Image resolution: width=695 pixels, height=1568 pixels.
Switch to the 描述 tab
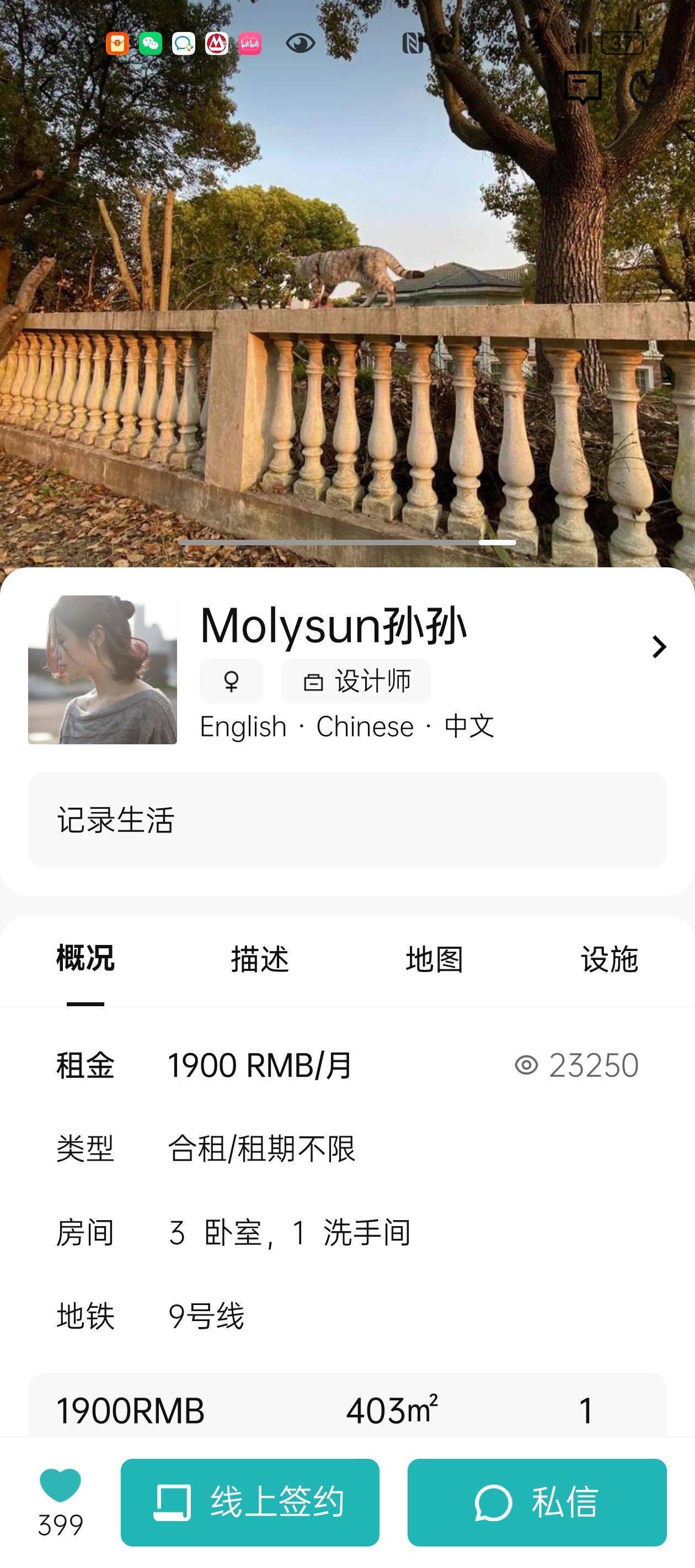point(259,959)
